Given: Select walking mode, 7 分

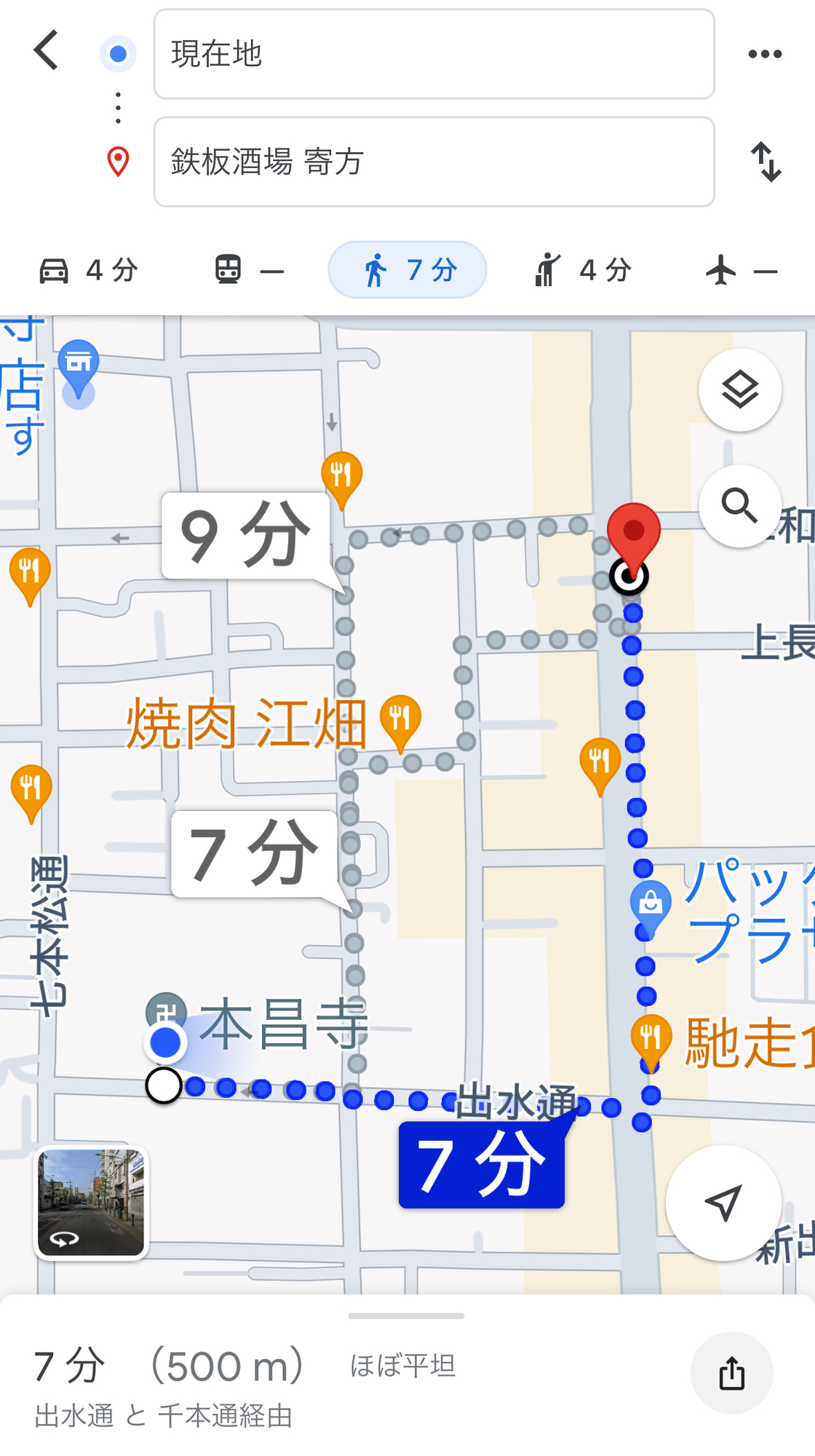Looking at the screenshot, I should coord(407,270).
